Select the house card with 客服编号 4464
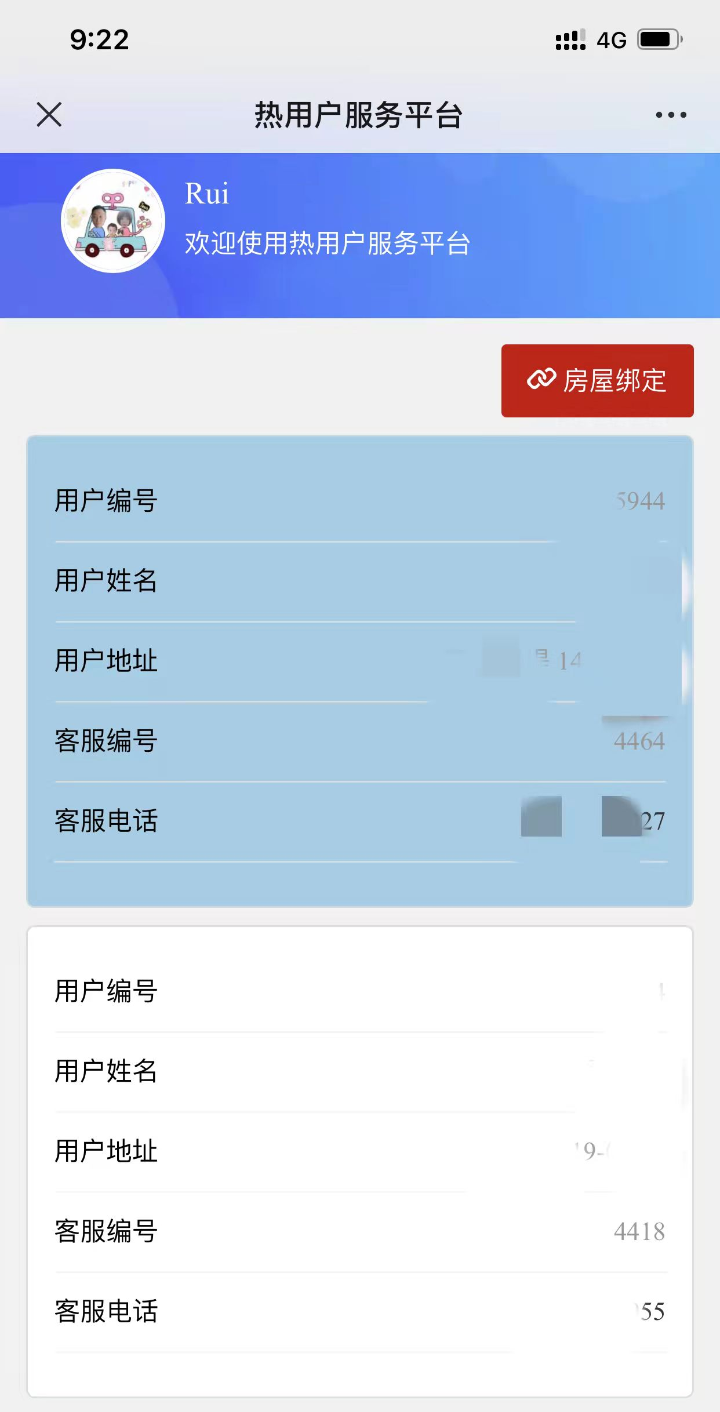Screen dimensions: 720x1412 coord(359,671)
